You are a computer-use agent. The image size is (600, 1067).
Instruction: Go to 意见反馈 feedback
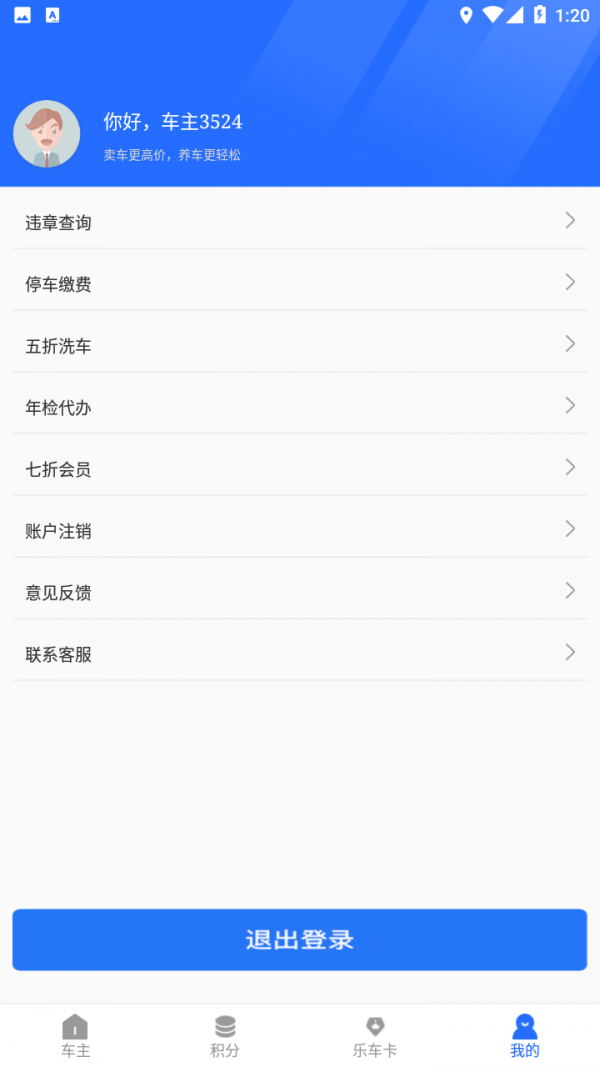click(300, 592)
